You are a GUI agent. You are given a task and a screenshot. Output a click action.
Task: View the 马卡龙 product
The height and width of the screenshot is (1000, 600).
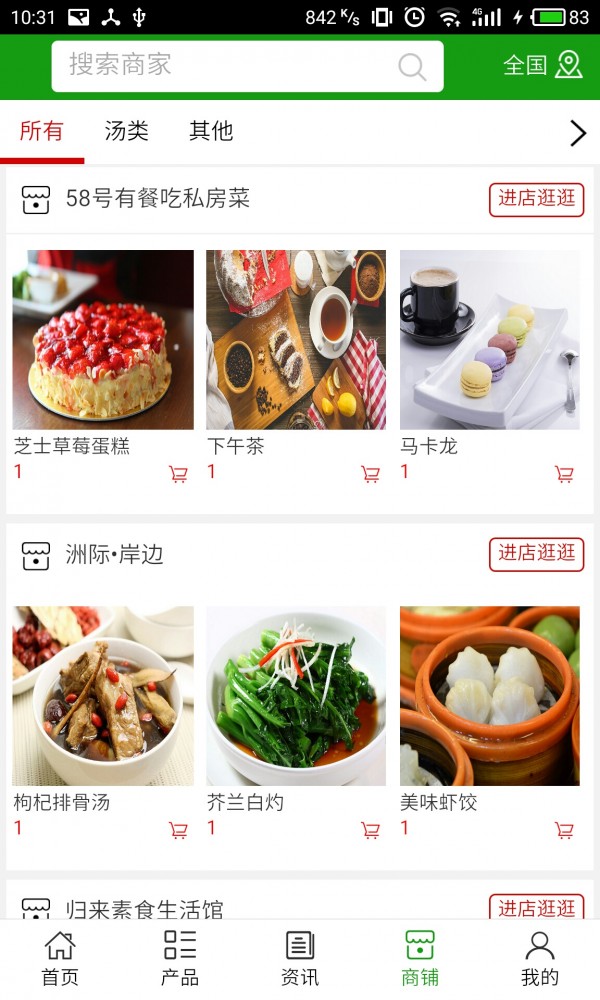(490, 340)
